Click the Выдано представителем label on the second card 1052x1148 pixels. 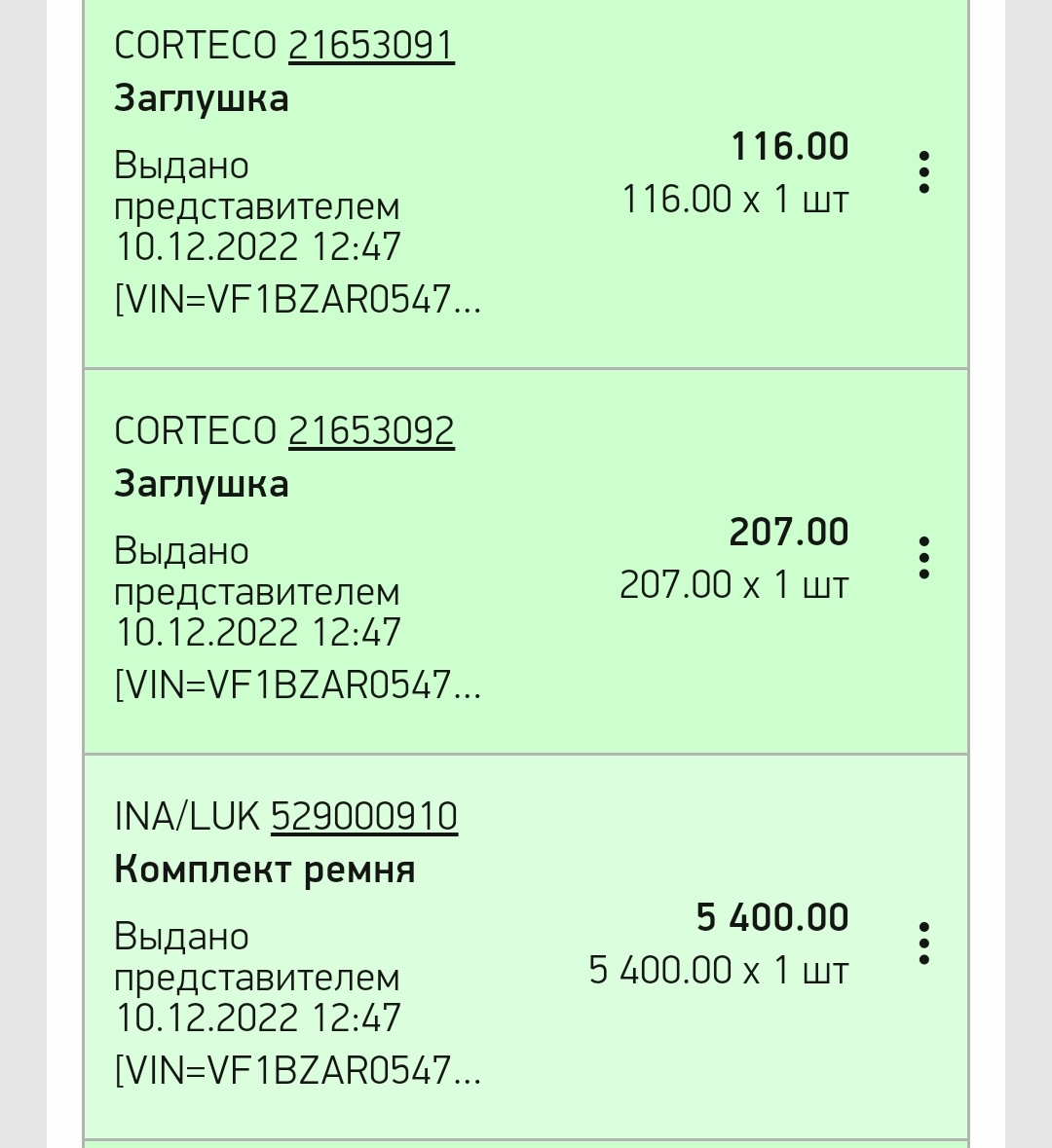256,571
